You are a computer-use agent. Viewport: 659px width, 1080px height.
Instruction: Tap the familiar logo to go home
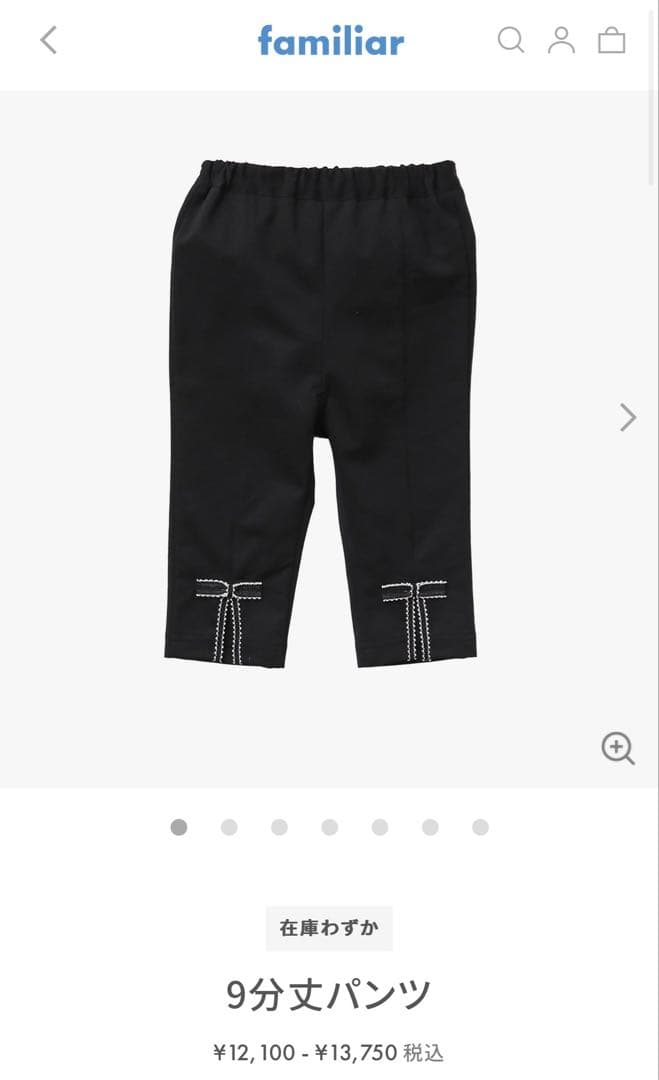tap(330, 40)
